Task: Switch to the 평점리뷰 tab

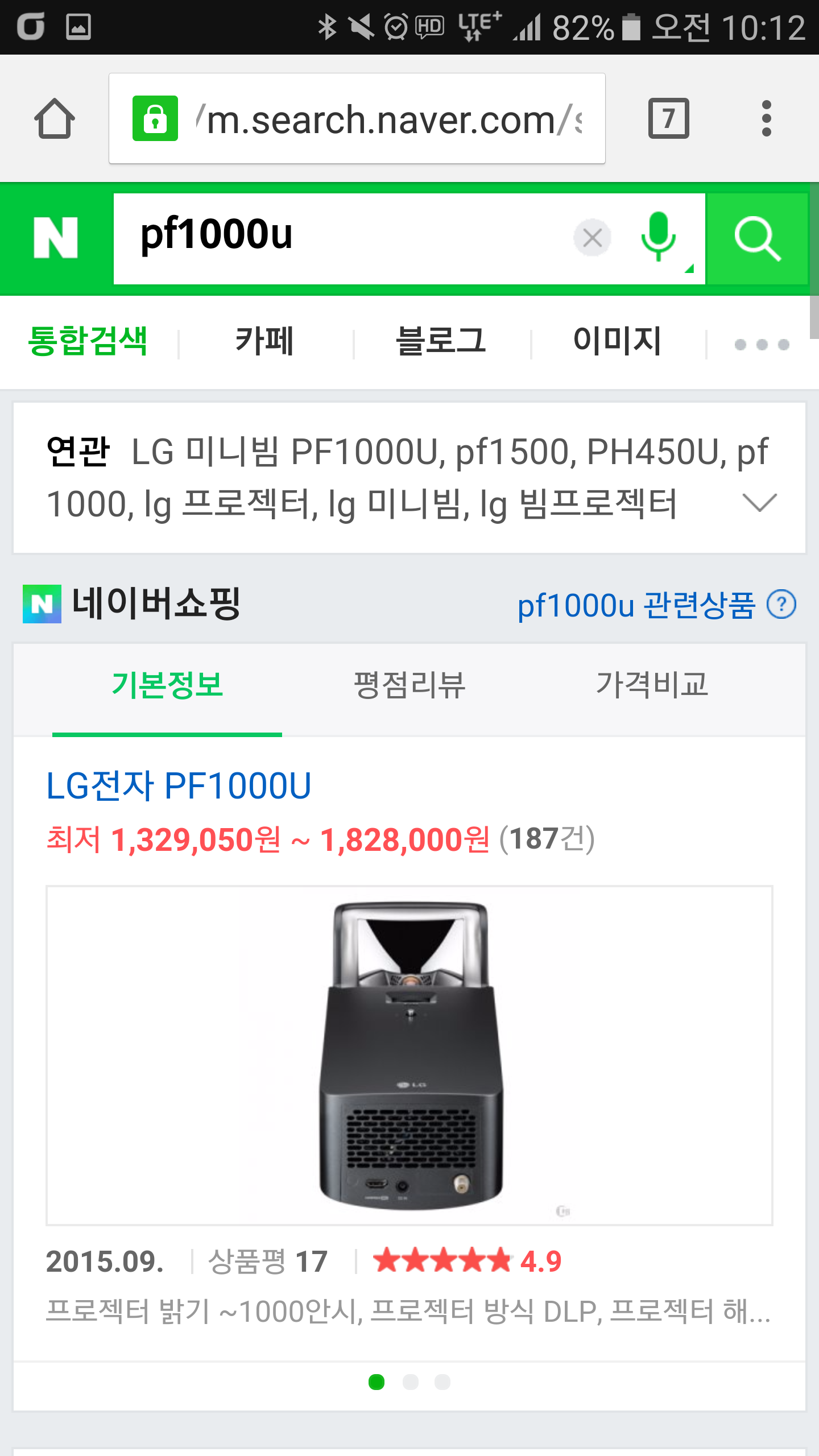Action: pos(409,685)
